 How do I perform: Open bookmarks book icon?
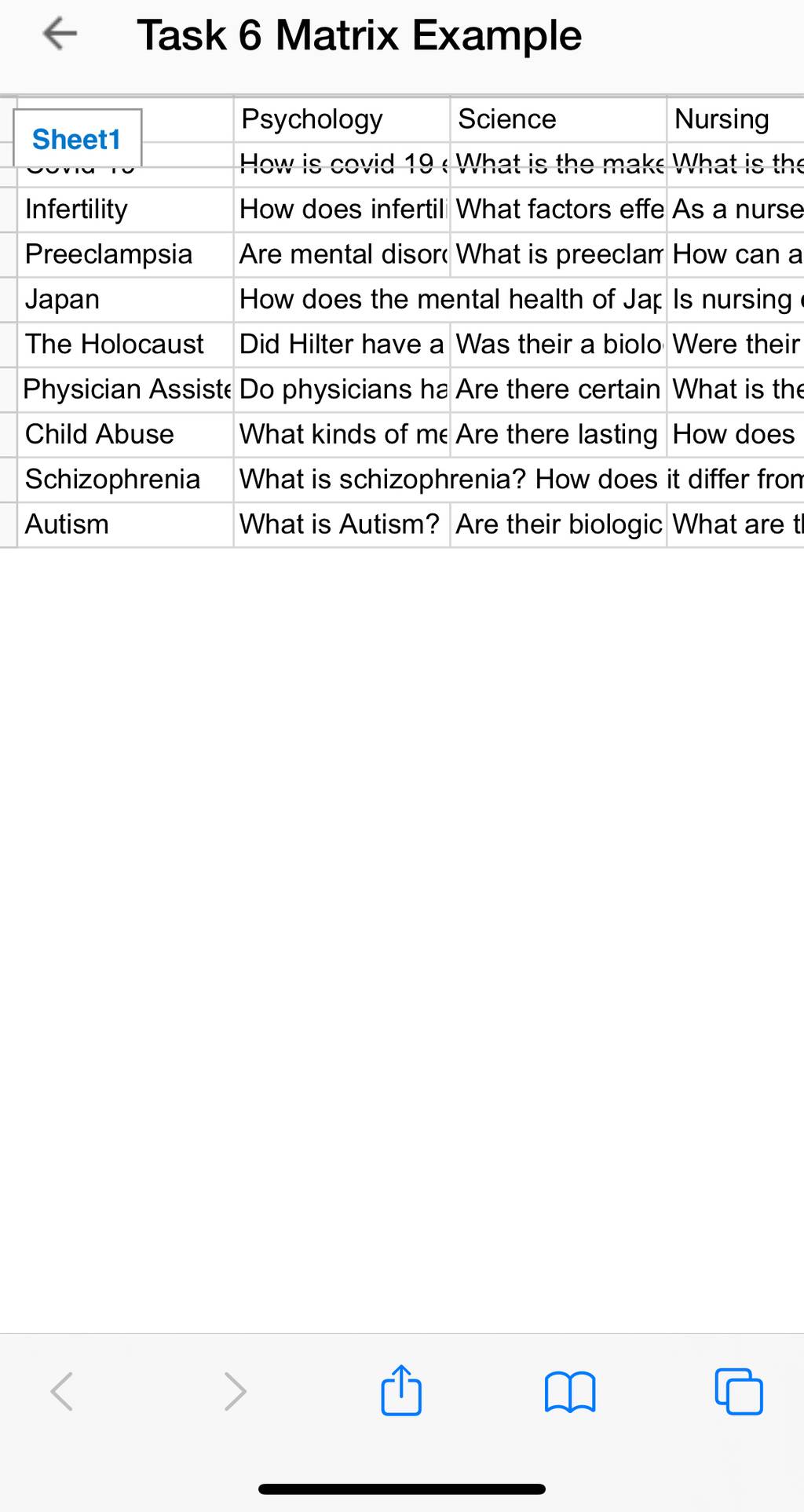coord(570,1393)
